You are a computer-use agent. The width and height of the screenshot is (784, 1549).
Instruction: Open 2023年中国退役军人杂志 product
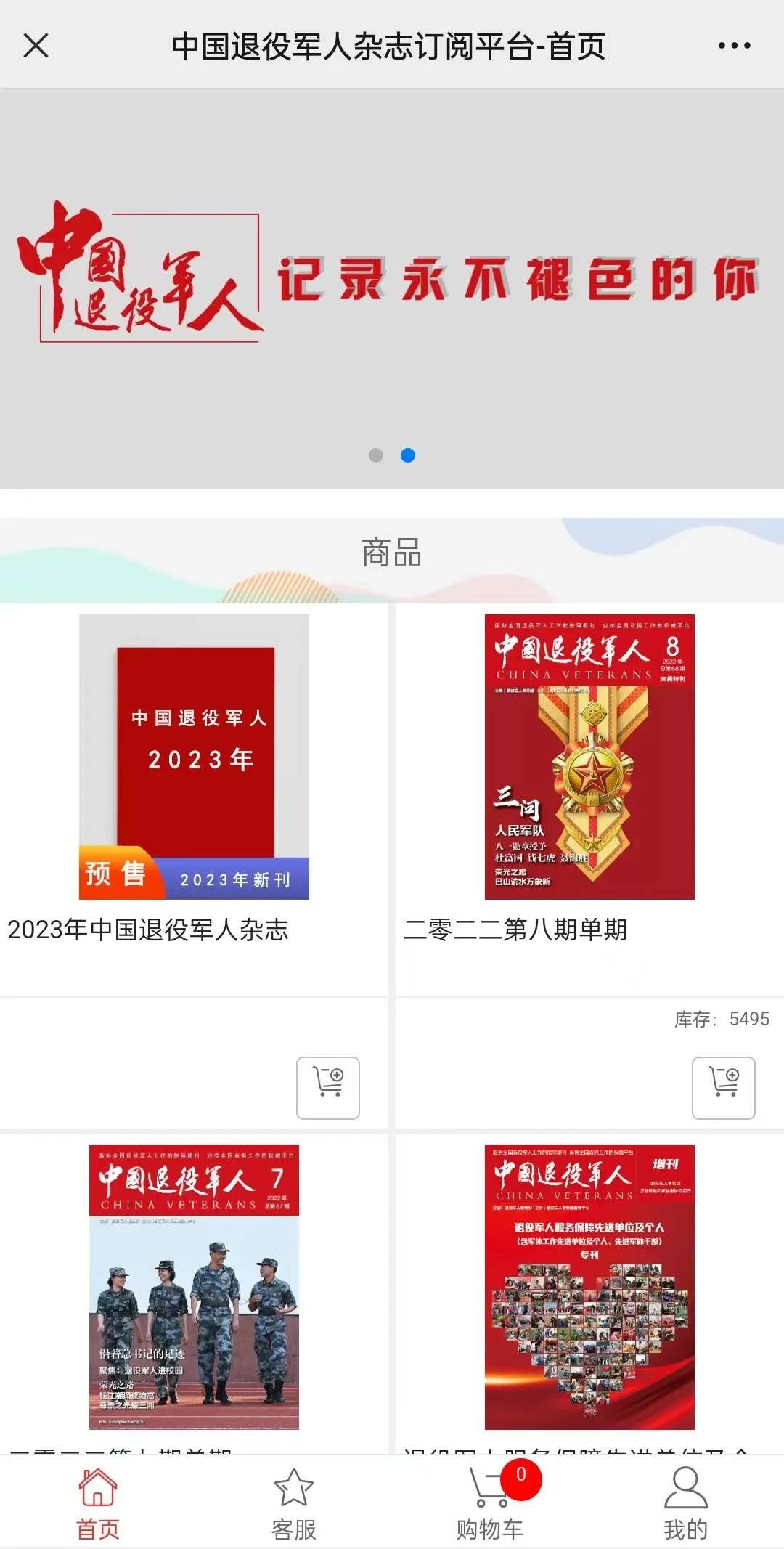coord(194,757)
